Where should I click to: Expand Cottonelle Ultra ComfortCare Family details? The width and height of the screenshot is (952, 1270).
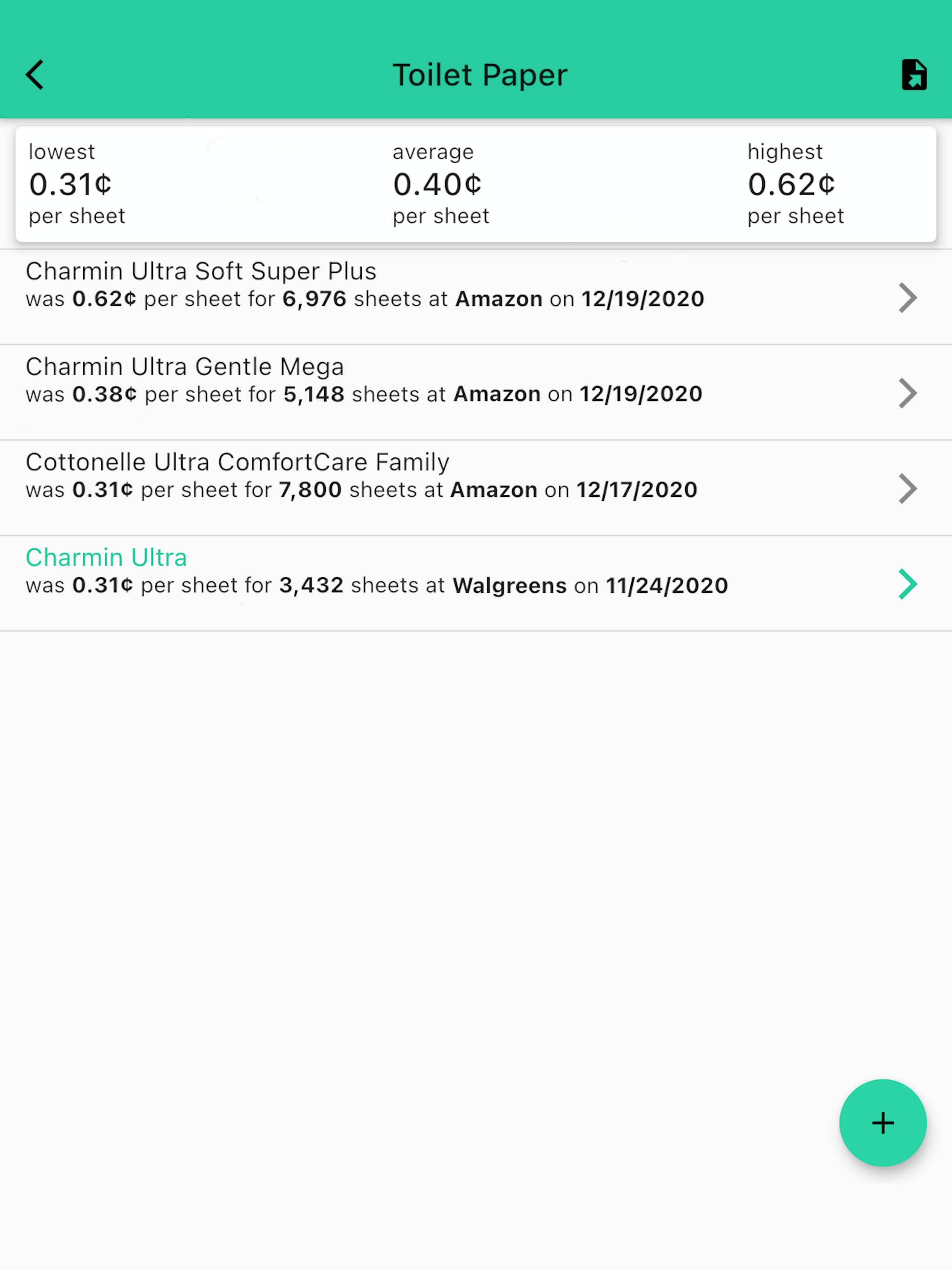click(907, 489)
